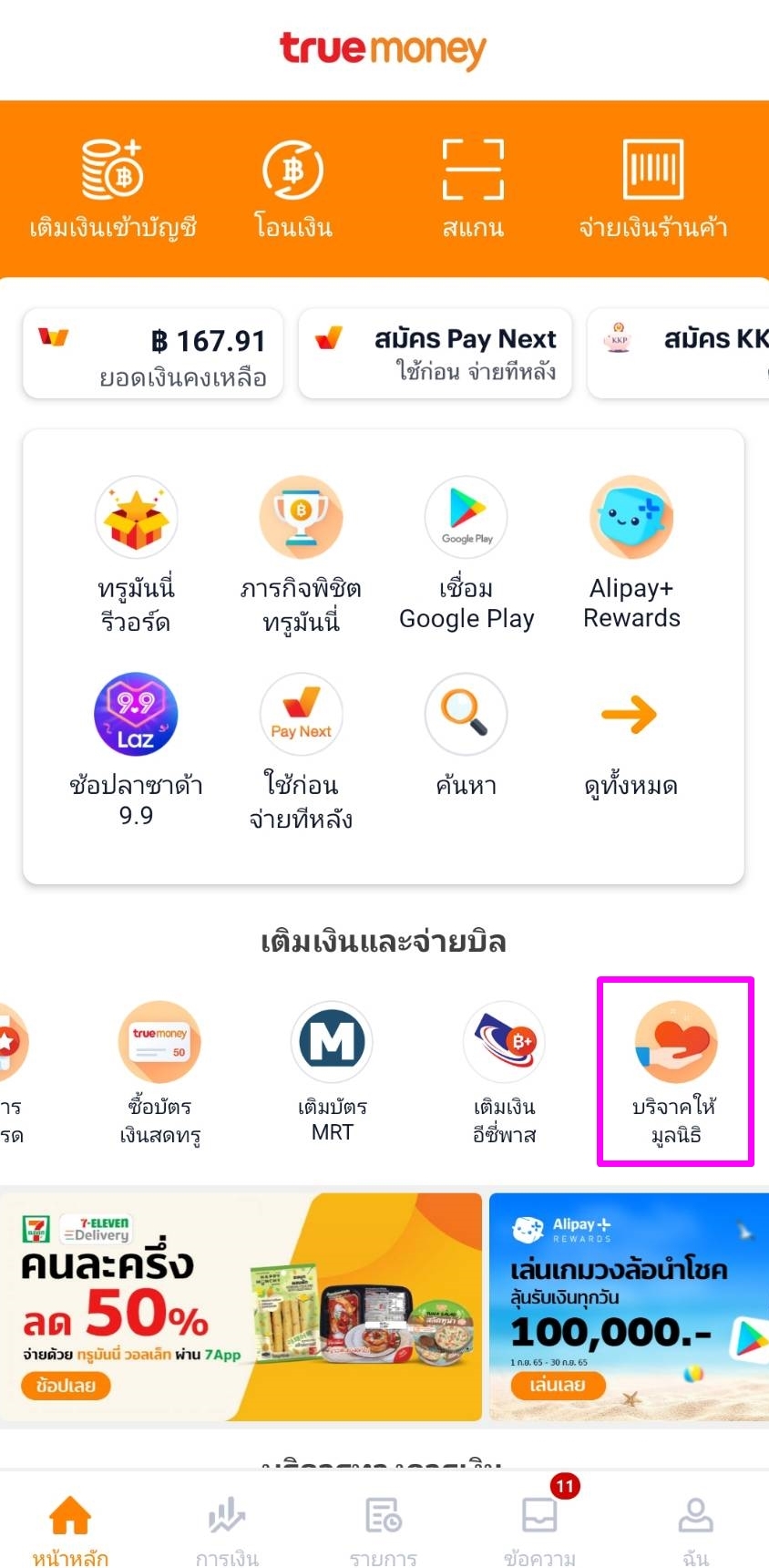Open เติมเงินเข้าบัญชี top-up option
769x1568 pixels.
(x=113, y=189)
